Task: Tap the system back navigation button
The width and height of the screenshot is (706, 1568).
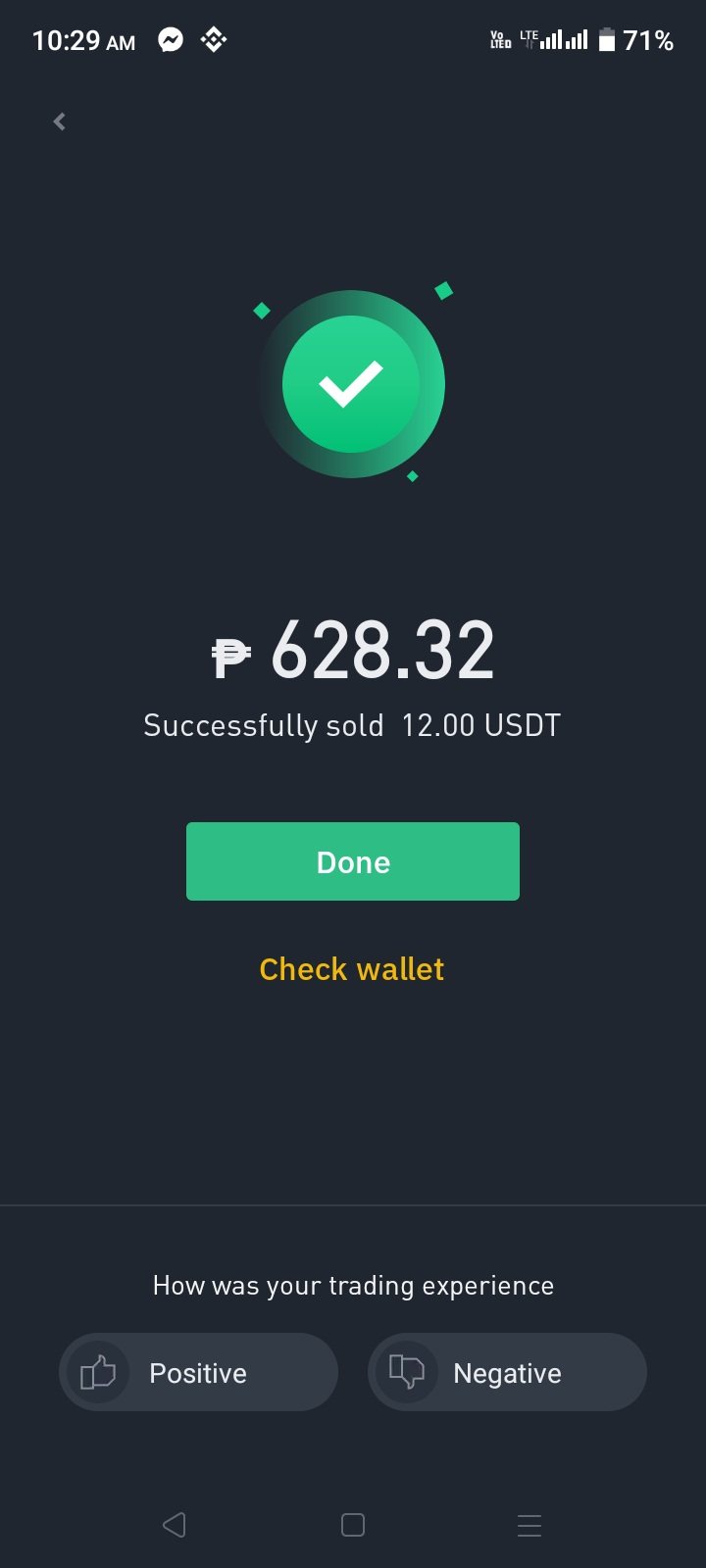Action: tap(175, 1525)
